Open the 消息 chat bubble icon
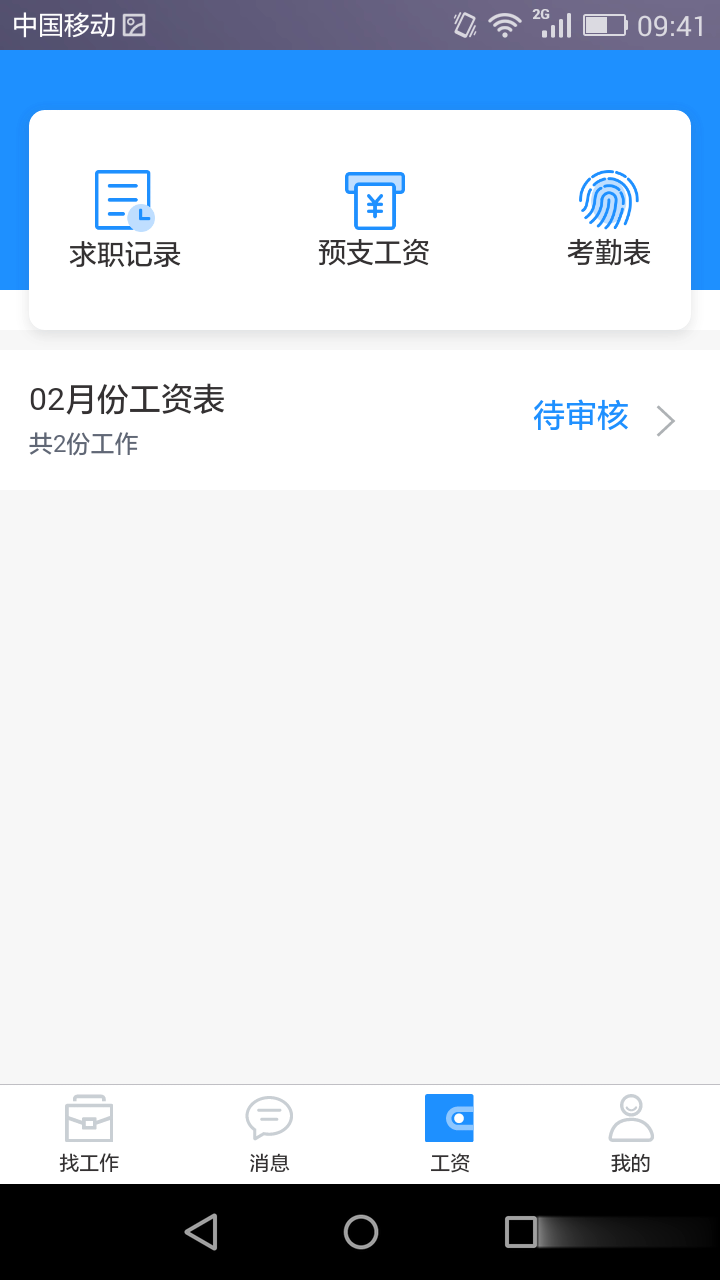The width and height of the screenshot is (720, 1280). coord(269,1117)
